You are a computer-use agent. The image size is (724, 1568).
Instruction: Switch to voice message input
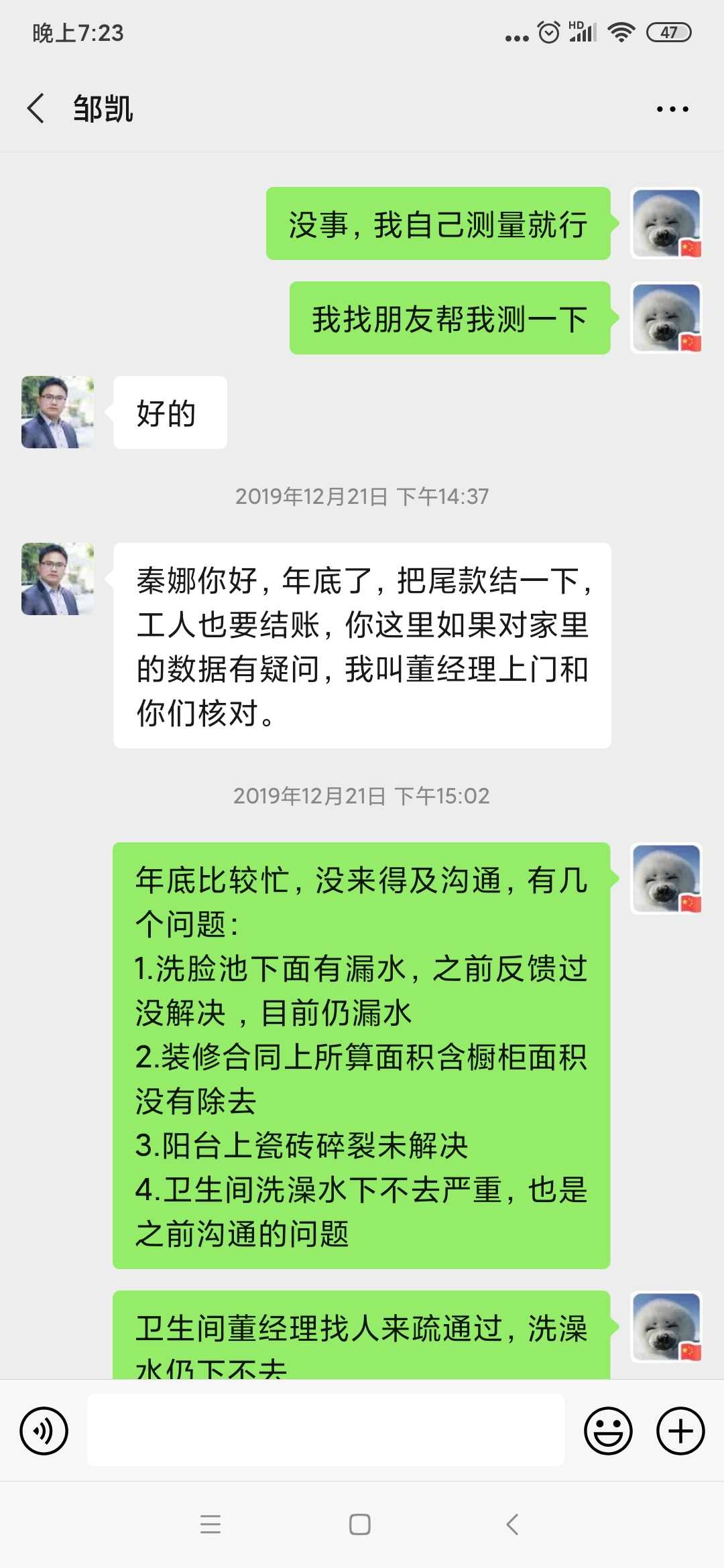tap(44, 1431)
